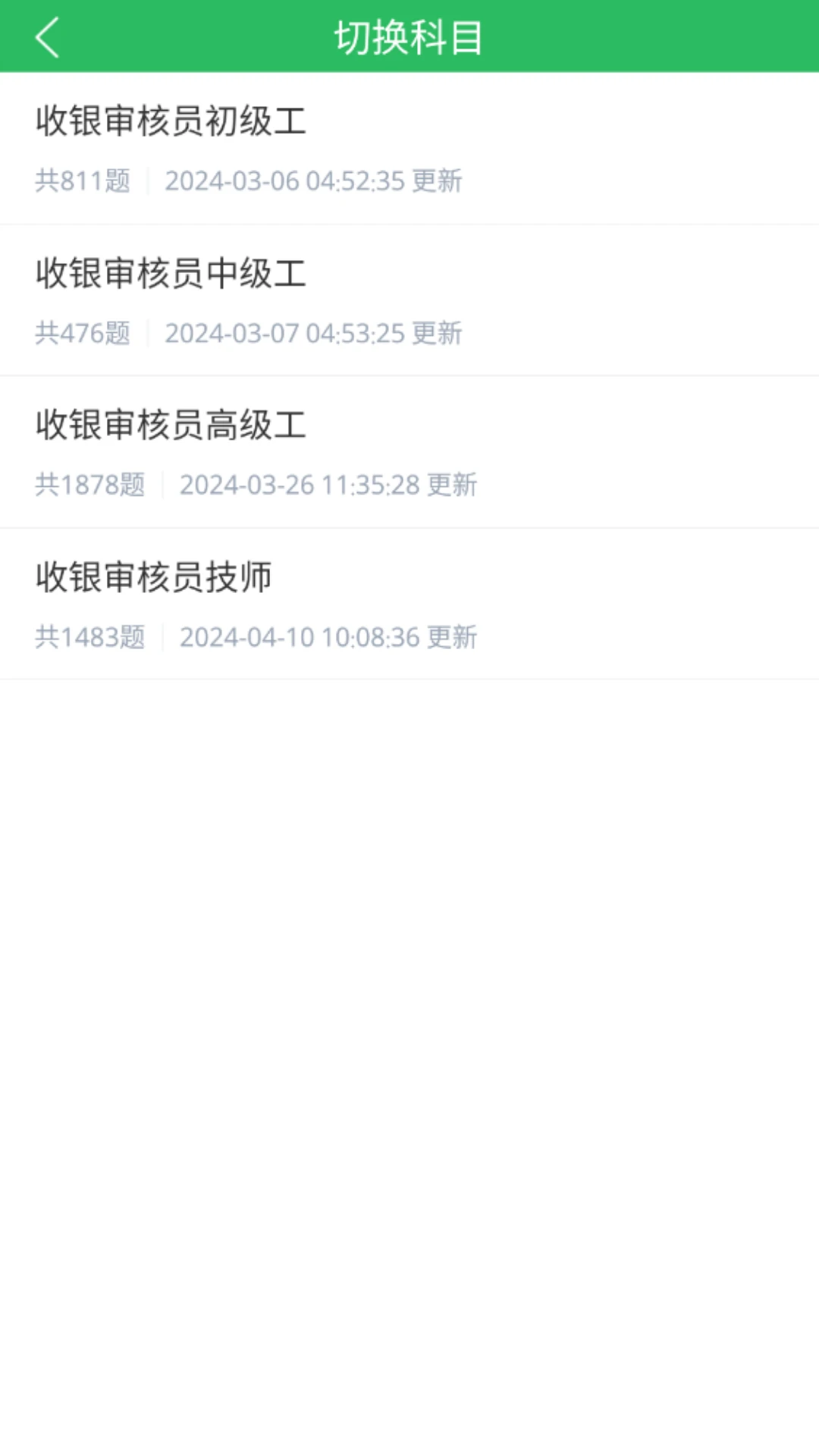
Task: Click the 共811题 question count
Action: (x=83, y=180)
